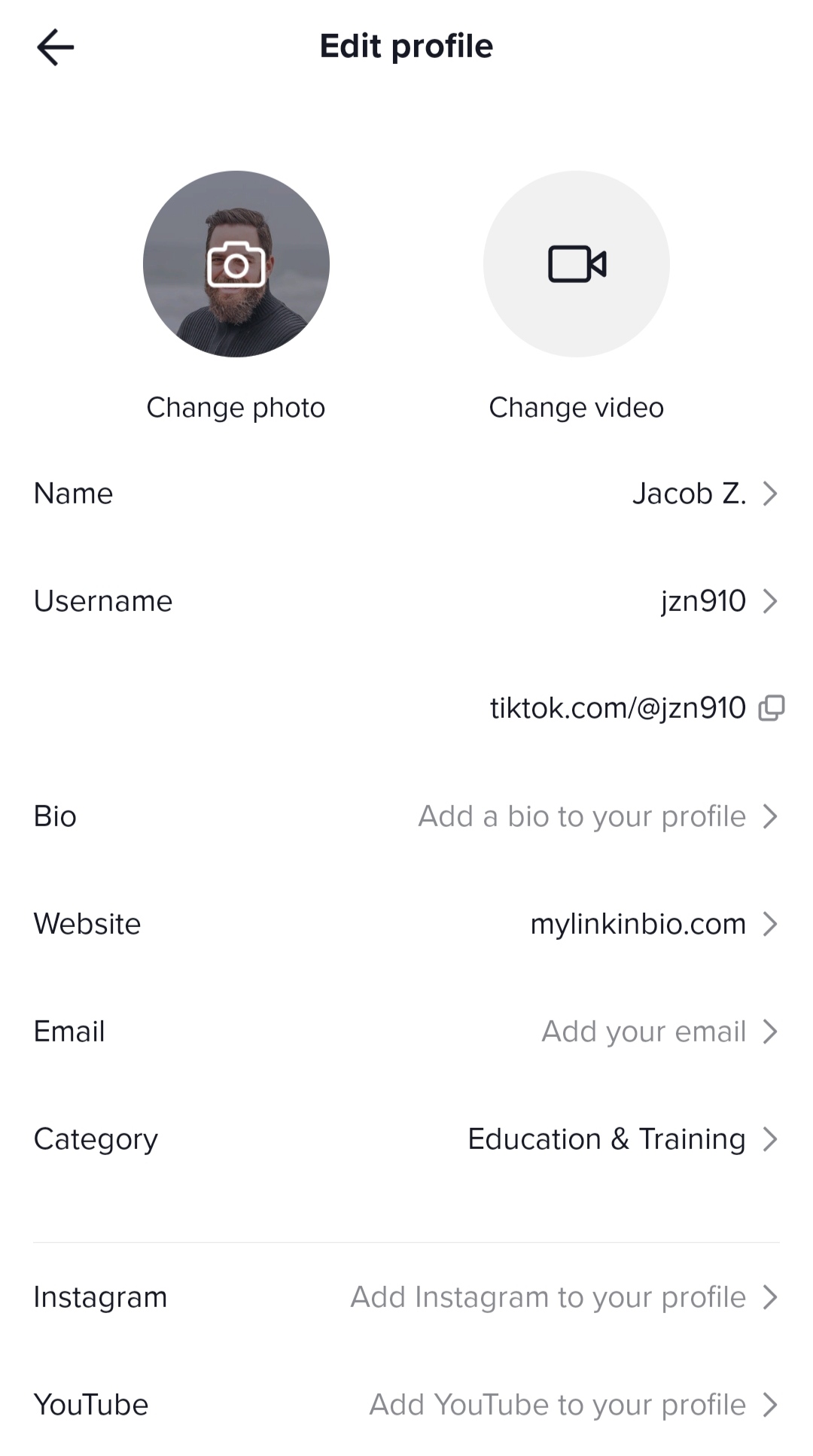Tap the Change video camera circle
Screen dimensions: 813x1456
(x=577, y=264)
